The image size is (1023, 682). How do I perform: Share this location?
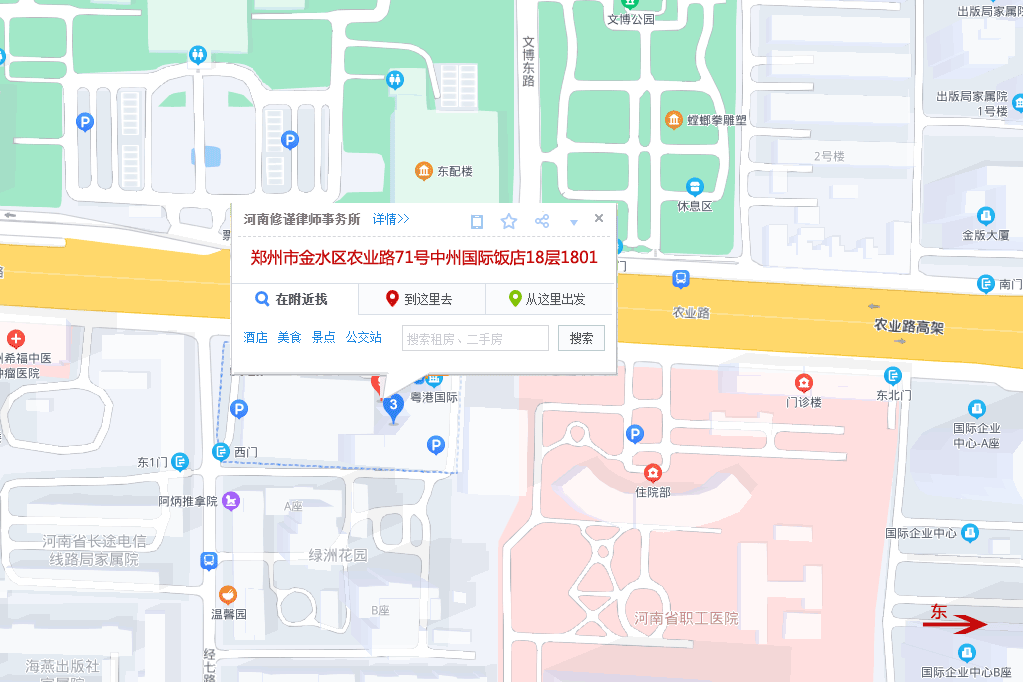click(x=542, y=220)
